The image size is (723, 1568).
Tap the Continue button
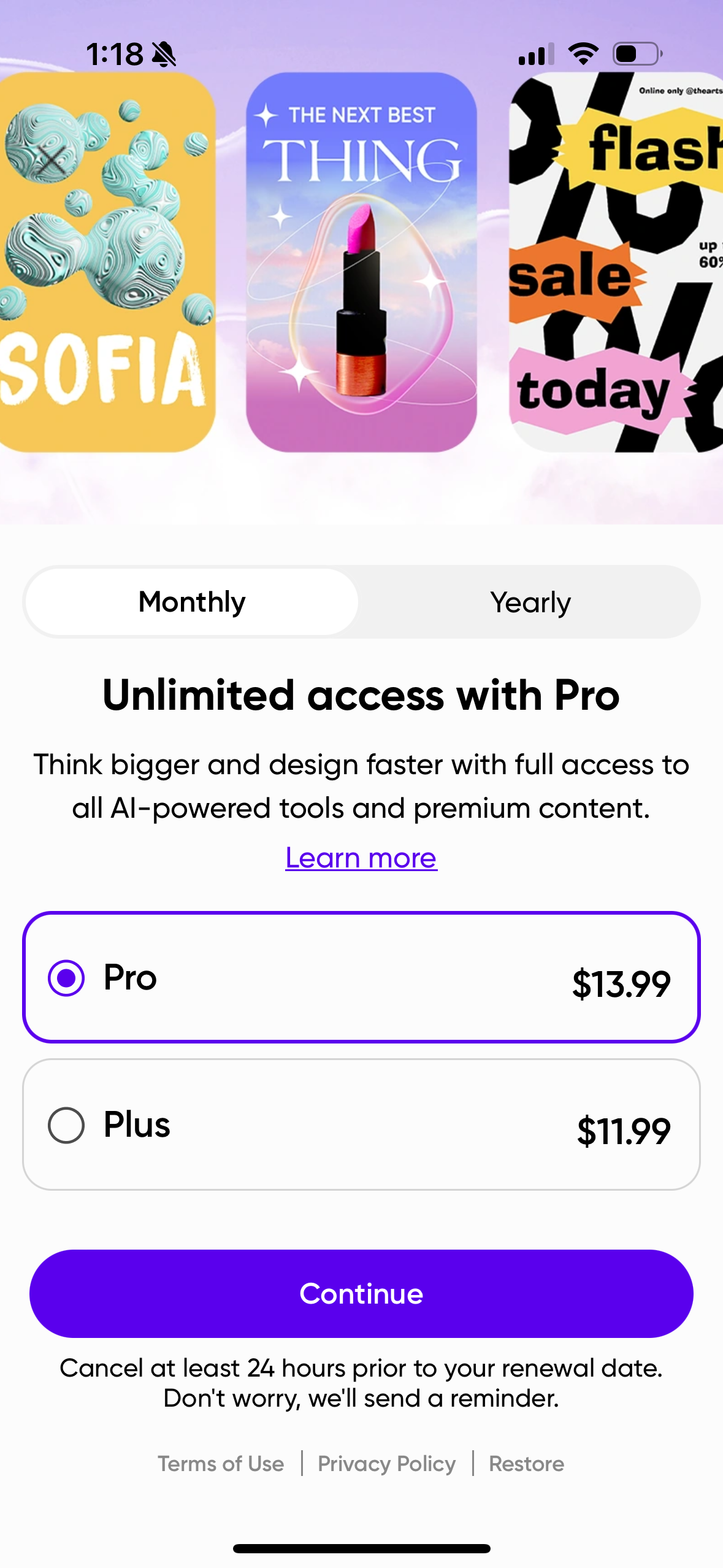(x=361, y=1293)
